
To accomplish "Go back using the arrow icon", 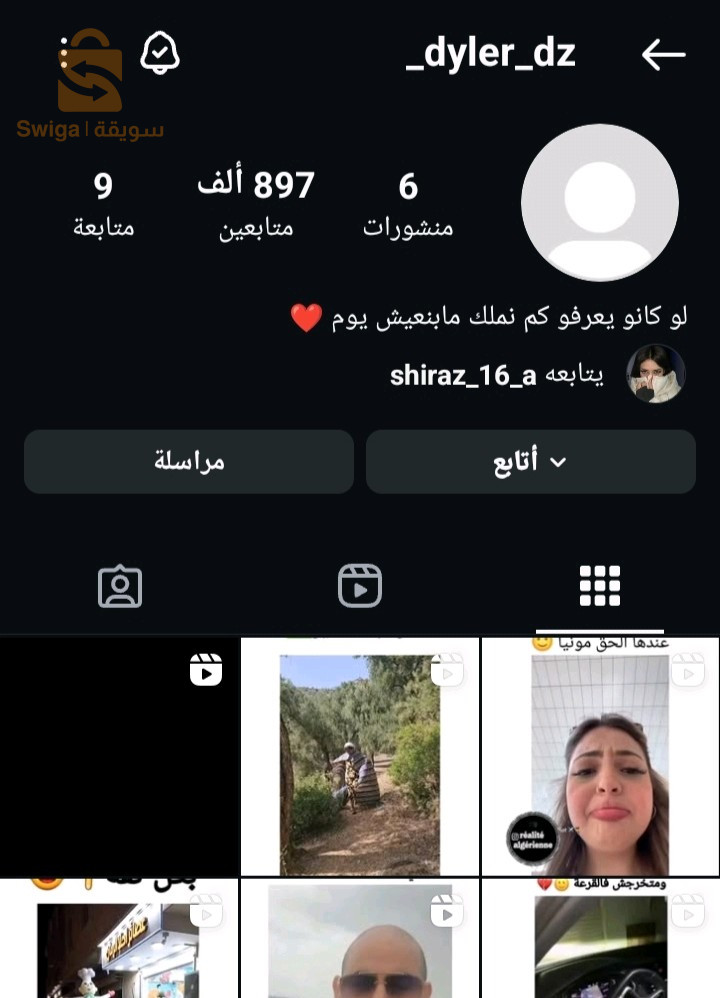I will [663, 55].
